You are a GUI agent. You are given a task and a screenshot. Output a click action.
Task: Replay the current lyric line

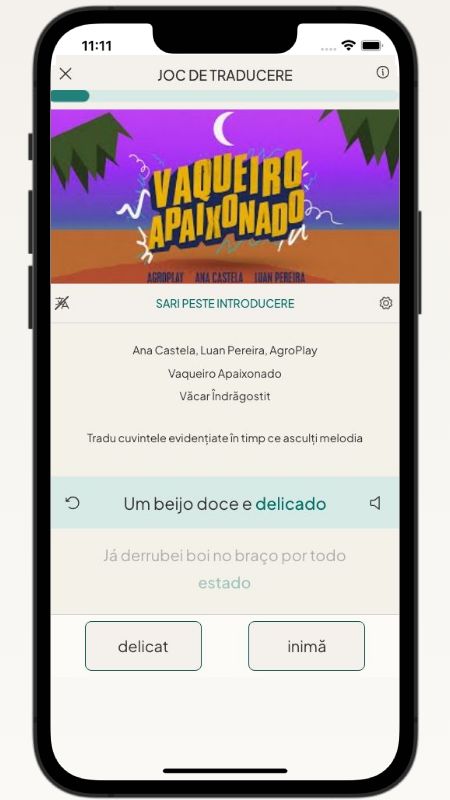(x=73, y=503)
